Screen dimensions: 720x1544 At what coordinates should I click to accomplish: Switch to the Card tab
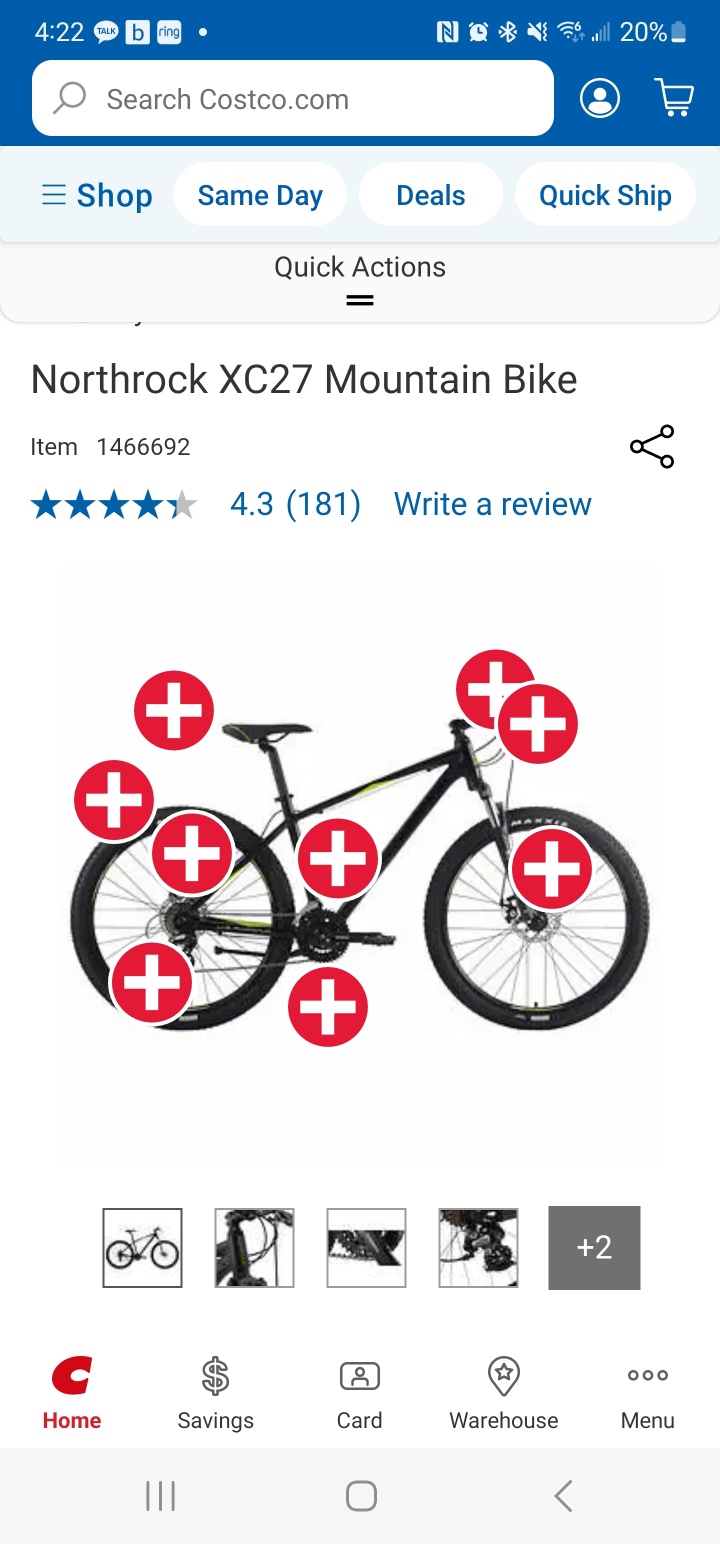pyautogui.click(x=359, y=1394)
